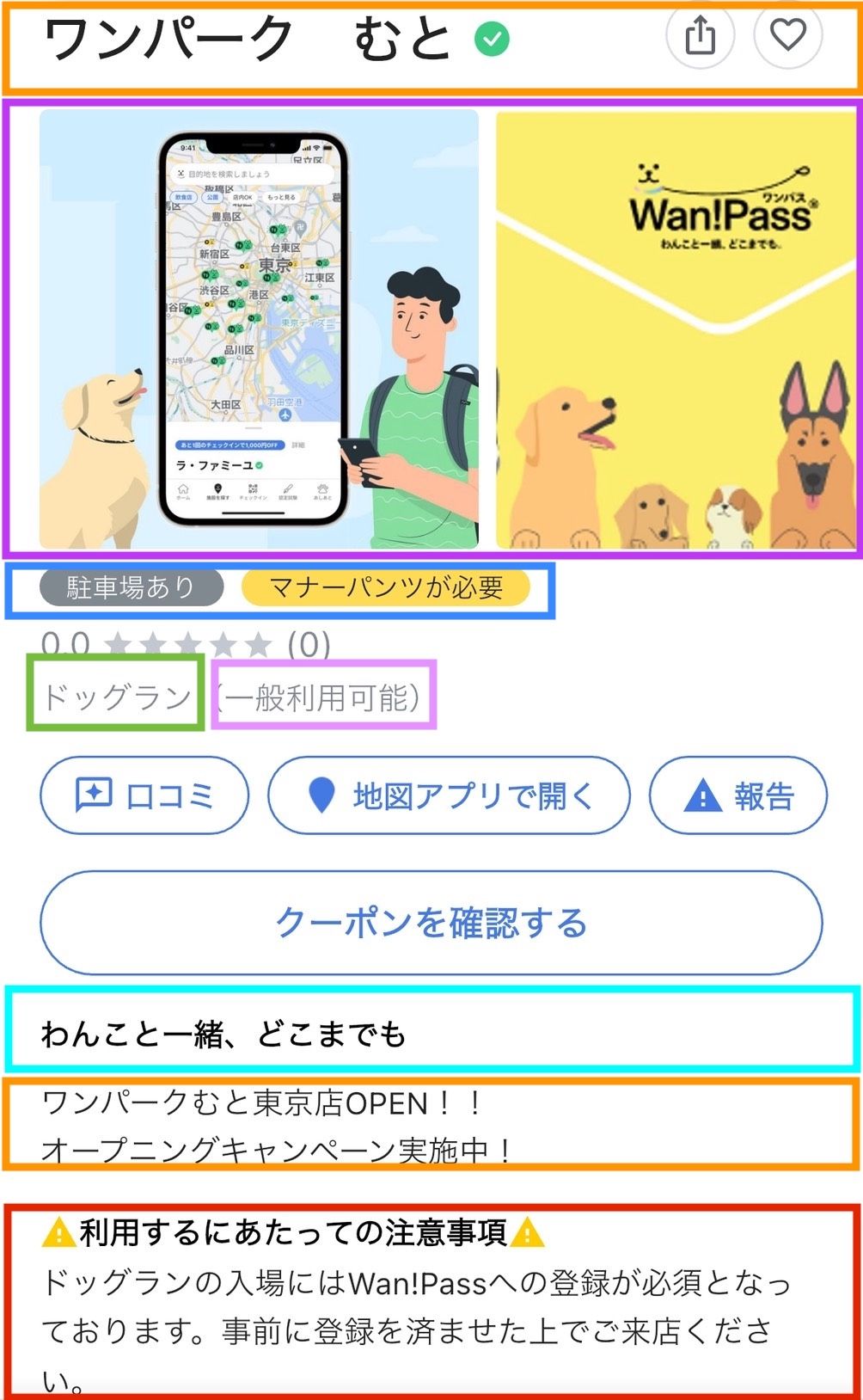
Task: Share ワンパーク むと page
Action: pyautogui.click(x=700, y=36)
